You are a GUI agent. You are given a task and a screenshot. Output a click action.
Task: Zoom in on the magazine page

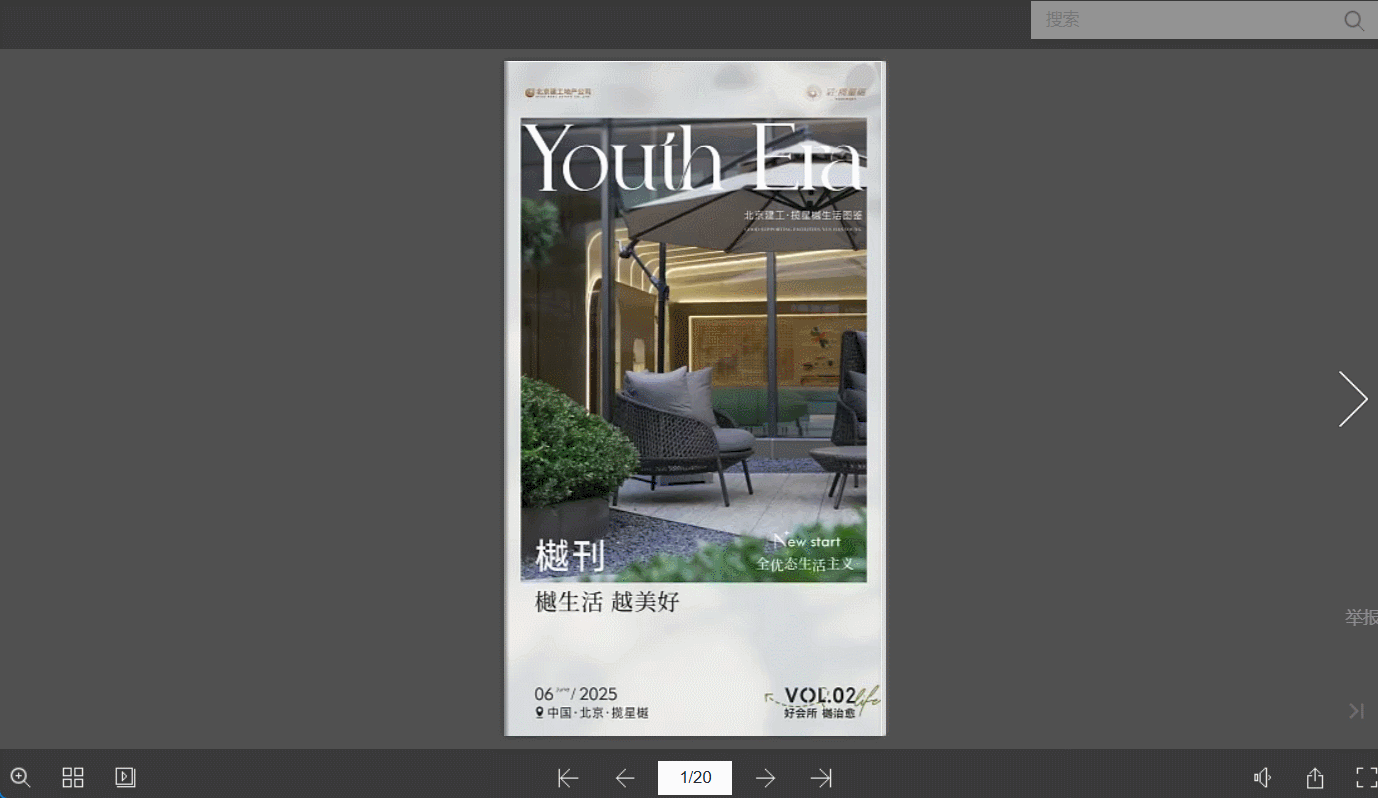[x=20, y=777]
